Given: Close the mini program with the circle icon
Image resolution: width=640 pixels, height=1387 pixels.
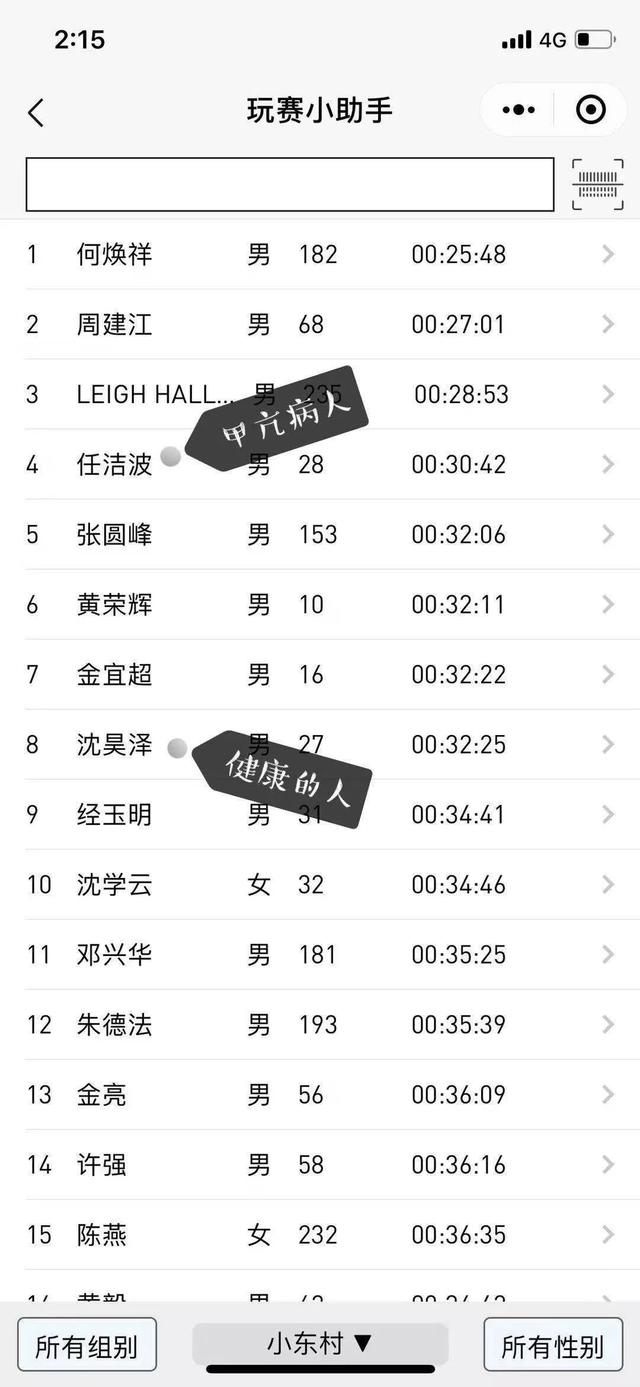Looking at the screenshot, I should pyautogui.click(x=591, y=110).
